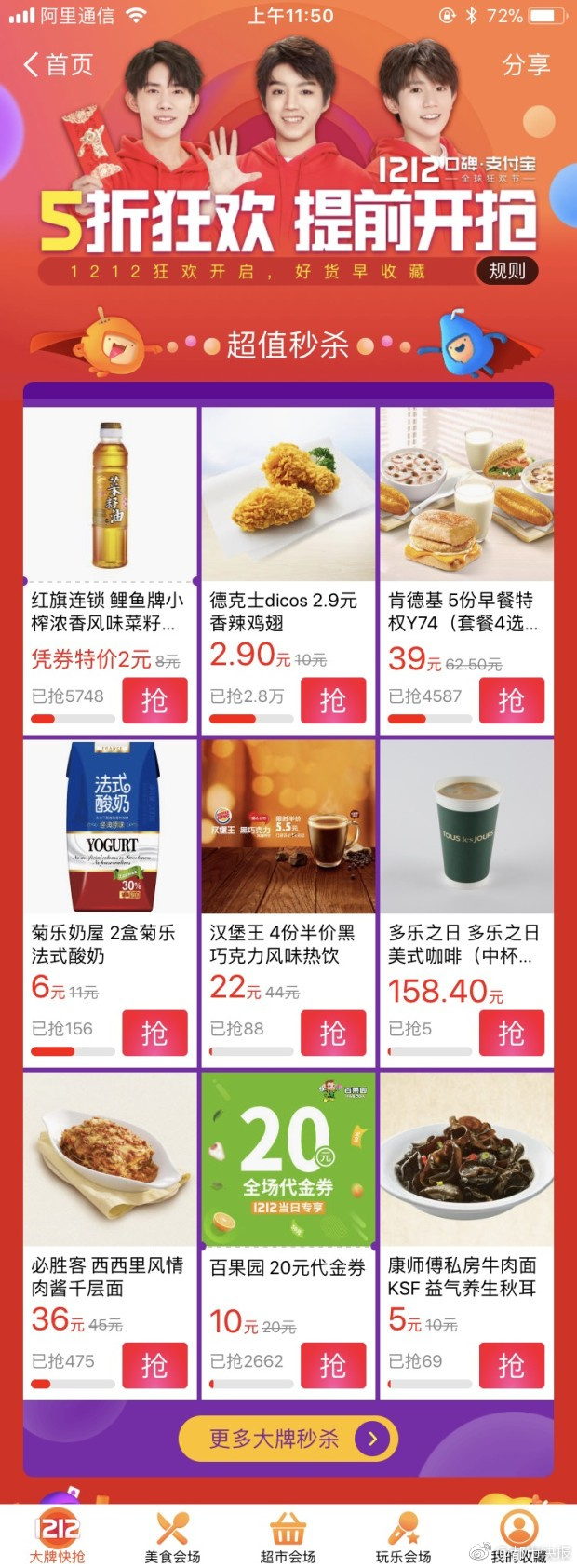Tap 抢 for 红旗连锁 鲤鱼牌菜籽油
Screen dimensions: 577x1568
[154, 701]
